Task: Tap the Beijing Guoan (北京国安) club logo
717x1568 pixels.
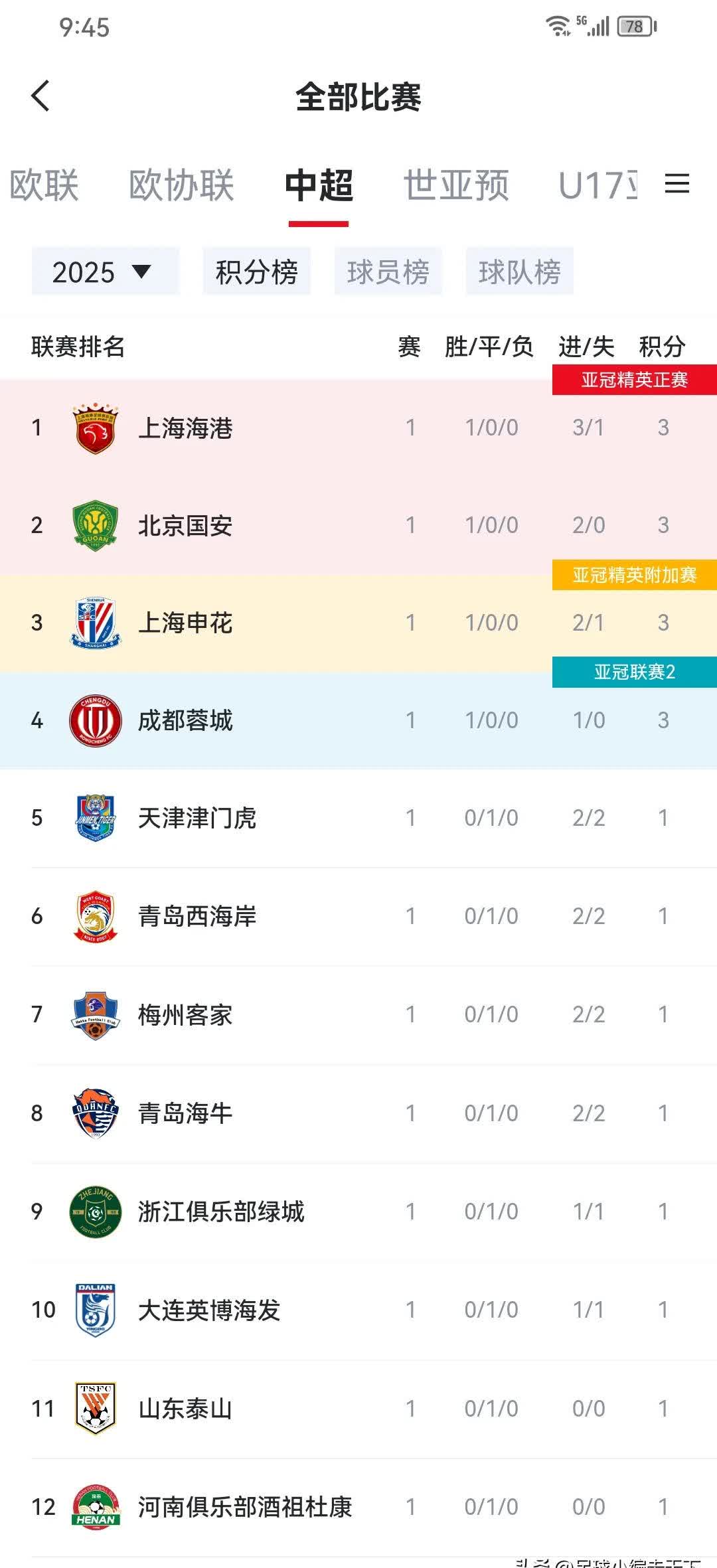Action: coord(93,525)
